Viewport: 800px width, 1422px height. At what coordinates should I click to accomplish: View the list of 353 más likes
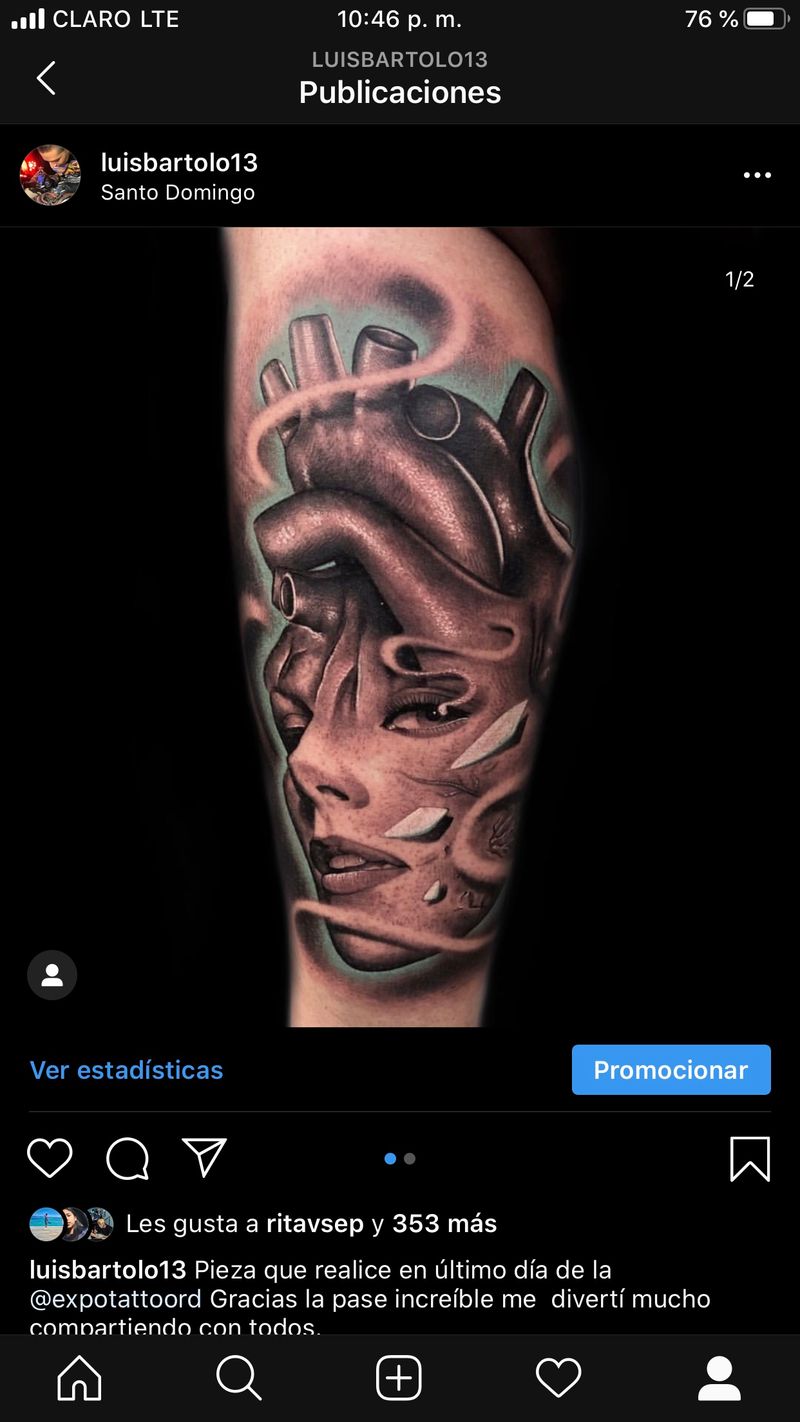click(444, 1223)
